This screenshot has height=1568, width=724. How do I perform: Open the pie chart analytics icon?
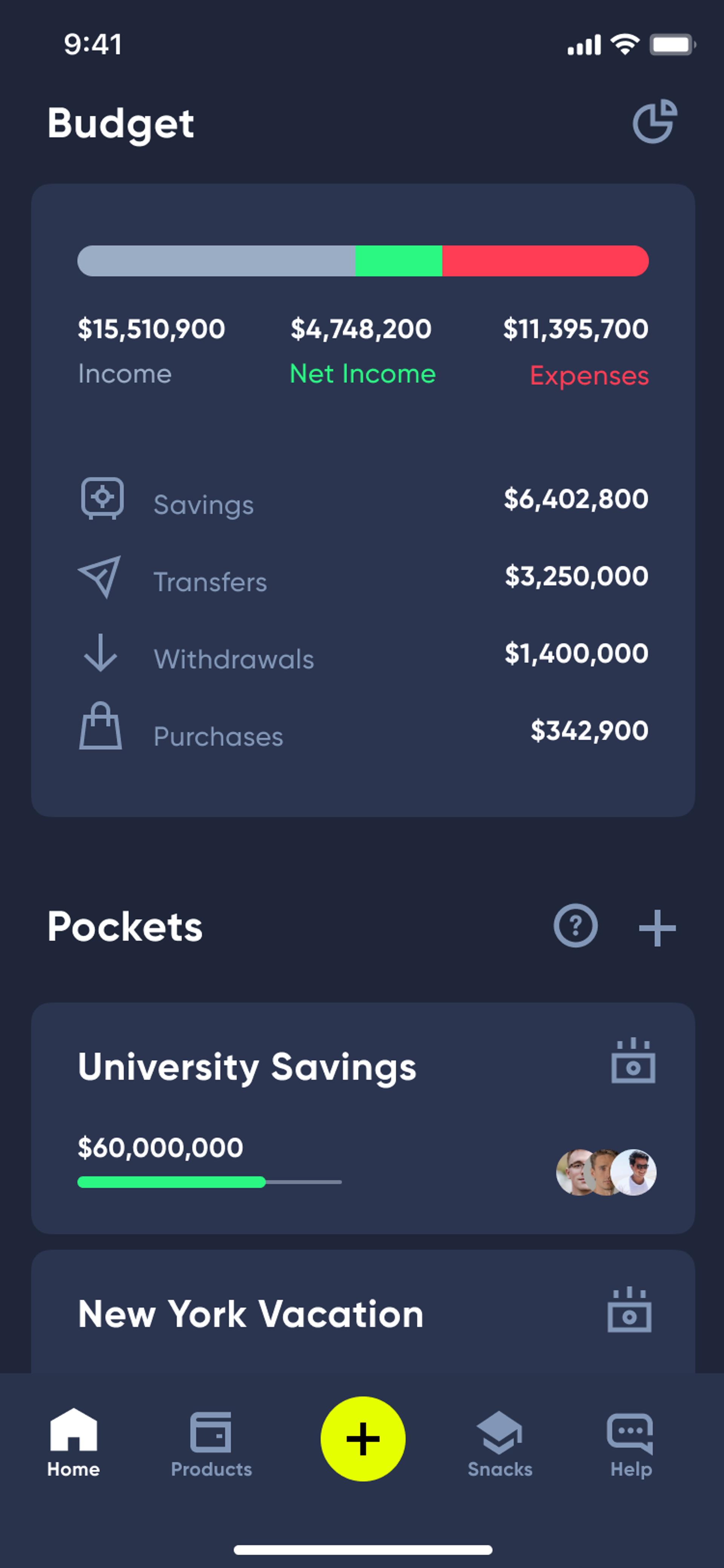(x=655, y=122)
